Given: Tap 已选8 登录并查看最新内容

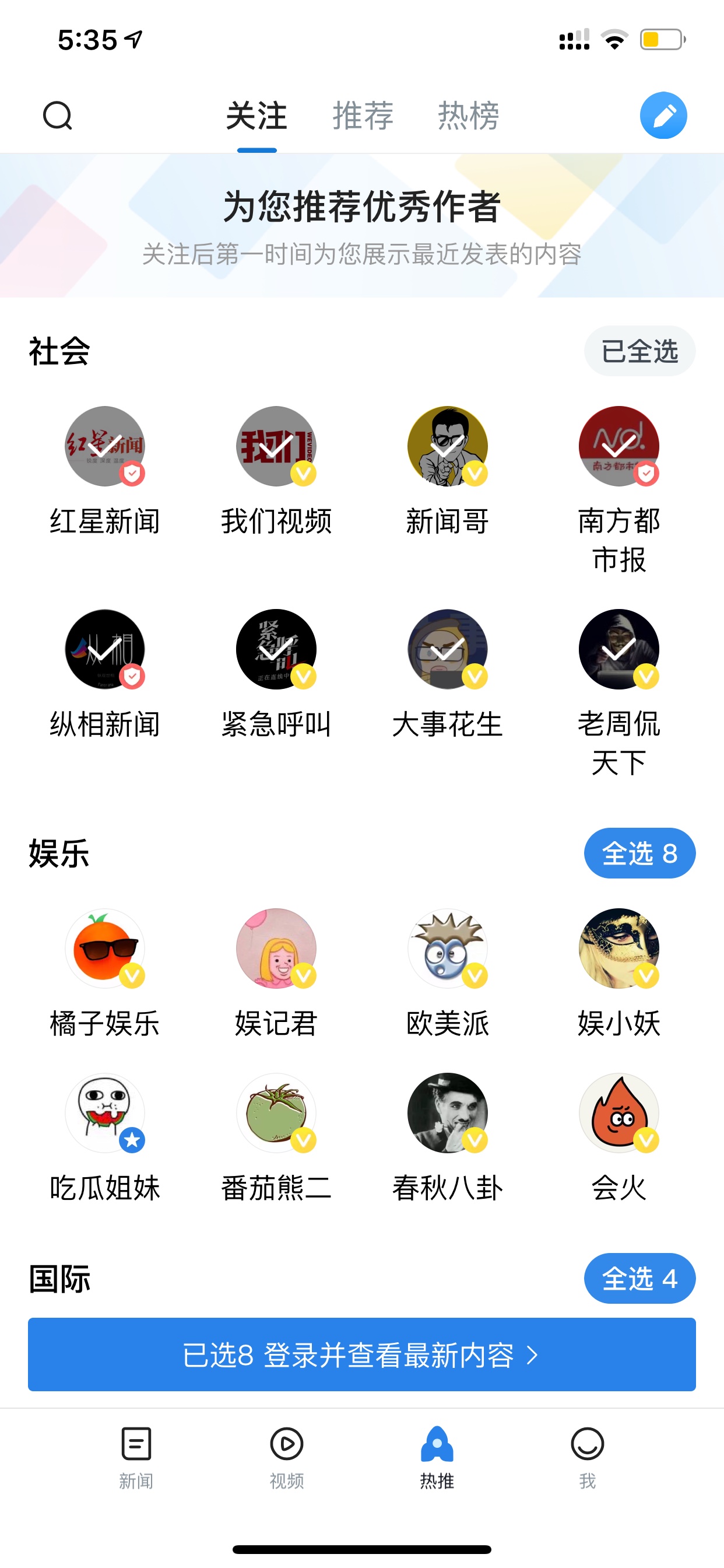Looking at the screenshot, I should tap(362, 1354).
